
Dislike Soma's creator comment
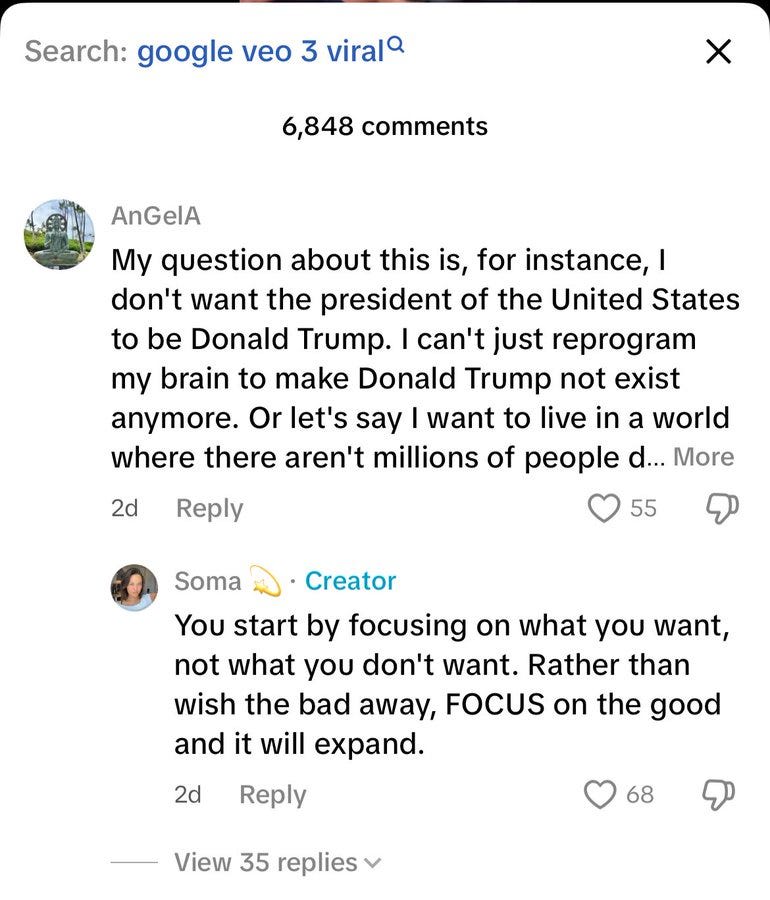(x=720, y=794)
